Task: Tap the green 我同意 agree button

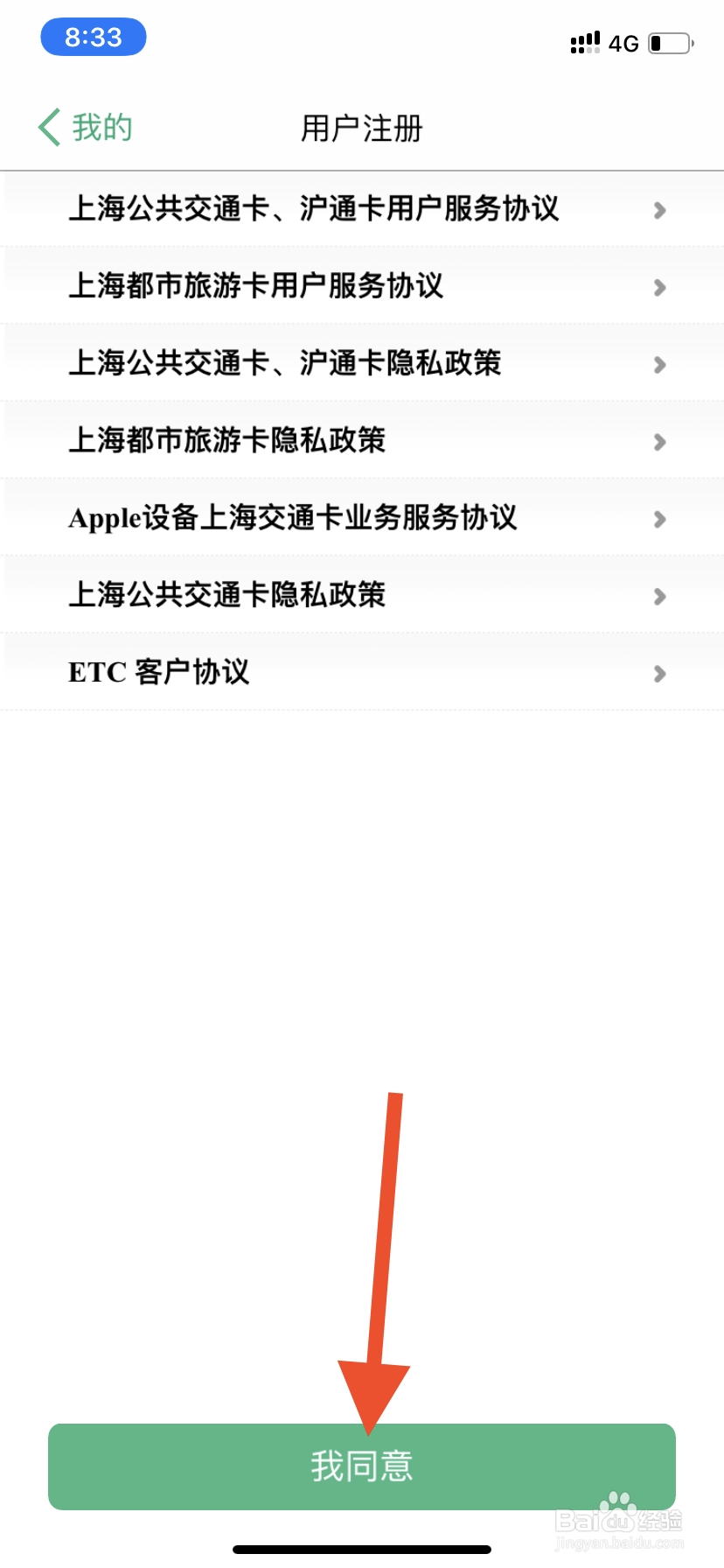Action: pos(362,1467)
